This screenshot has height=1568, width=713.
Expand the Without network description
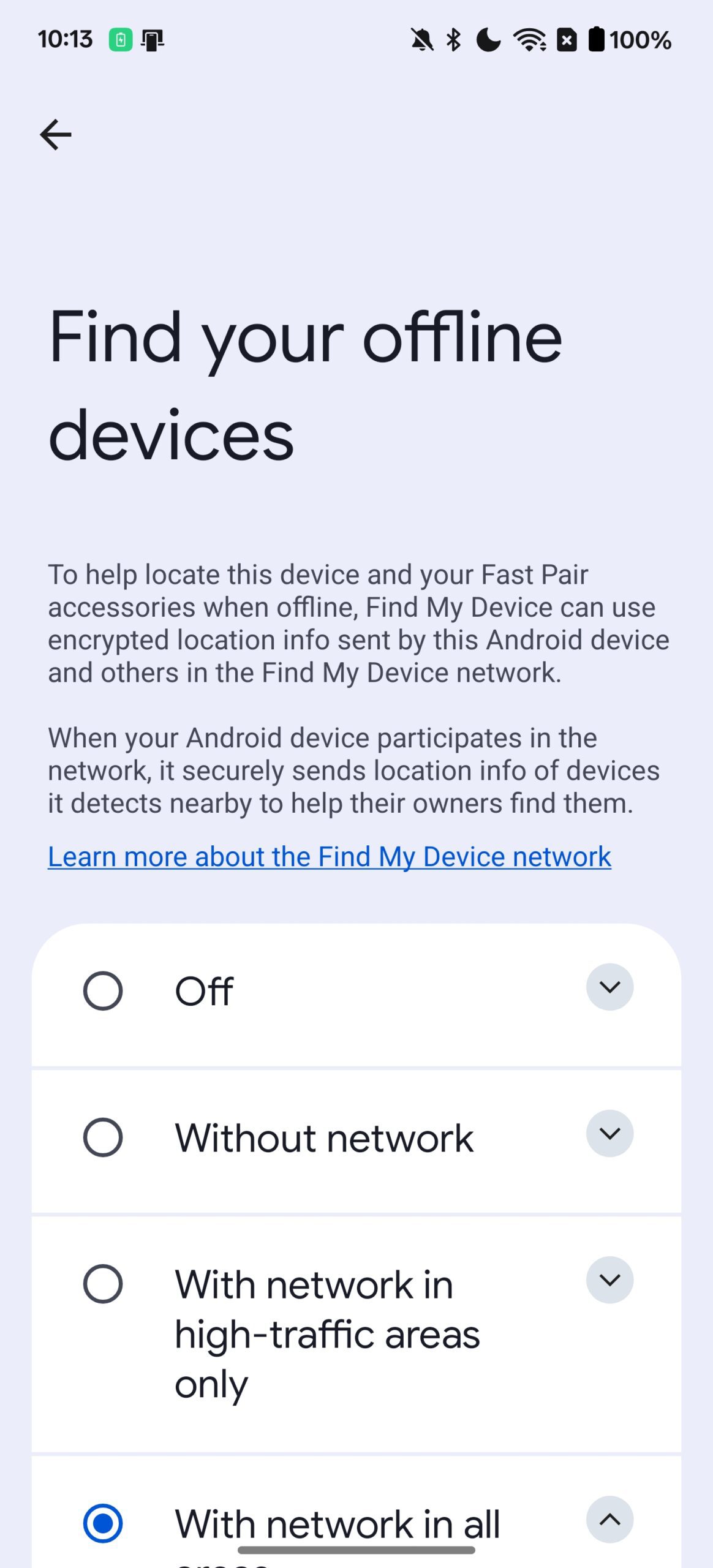tap(609, 1133)
